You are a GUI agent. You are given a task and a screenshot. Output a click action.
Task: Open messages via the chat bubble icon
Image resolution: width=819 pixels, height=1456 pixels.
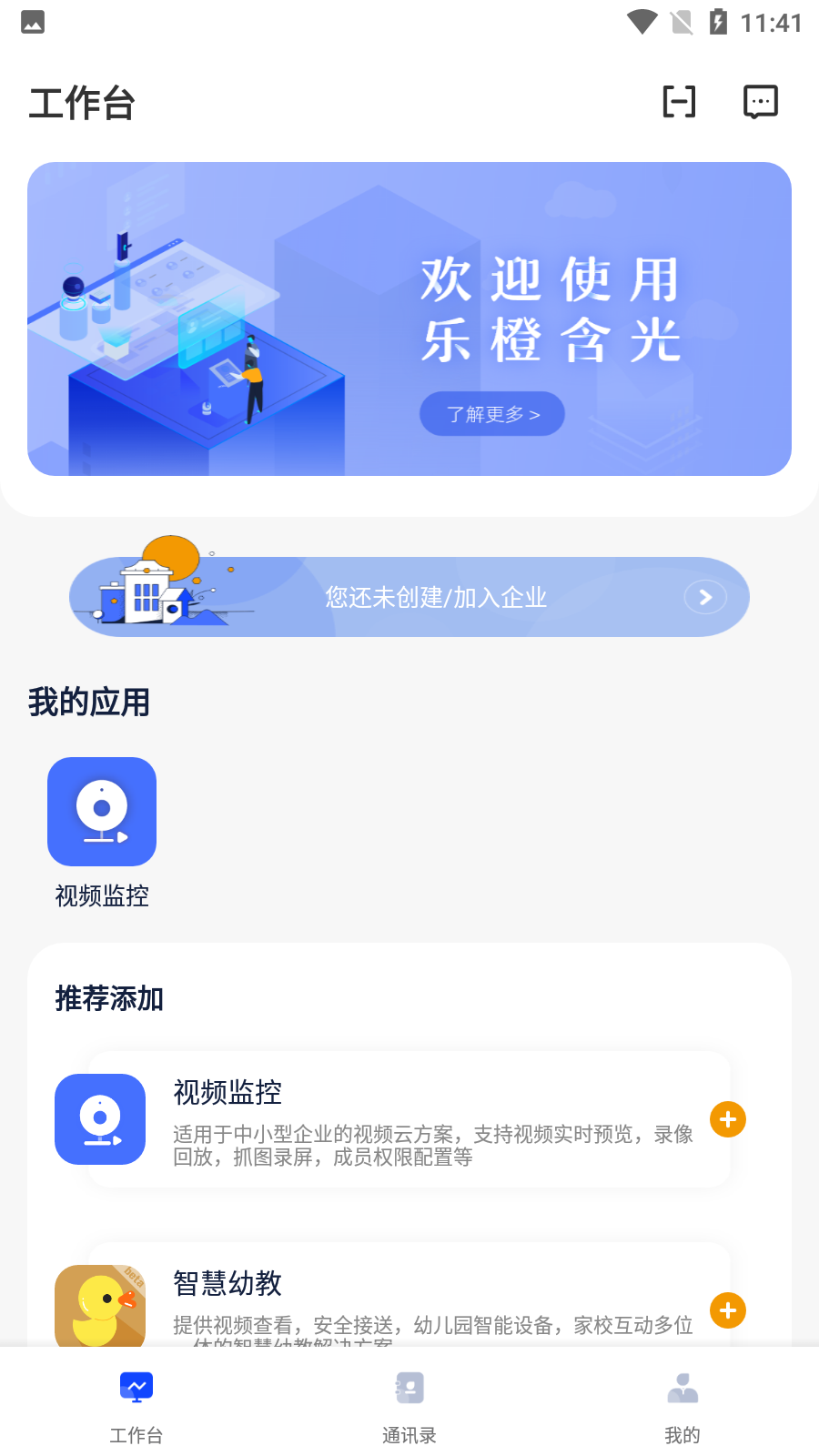click(x=761, y=101)
